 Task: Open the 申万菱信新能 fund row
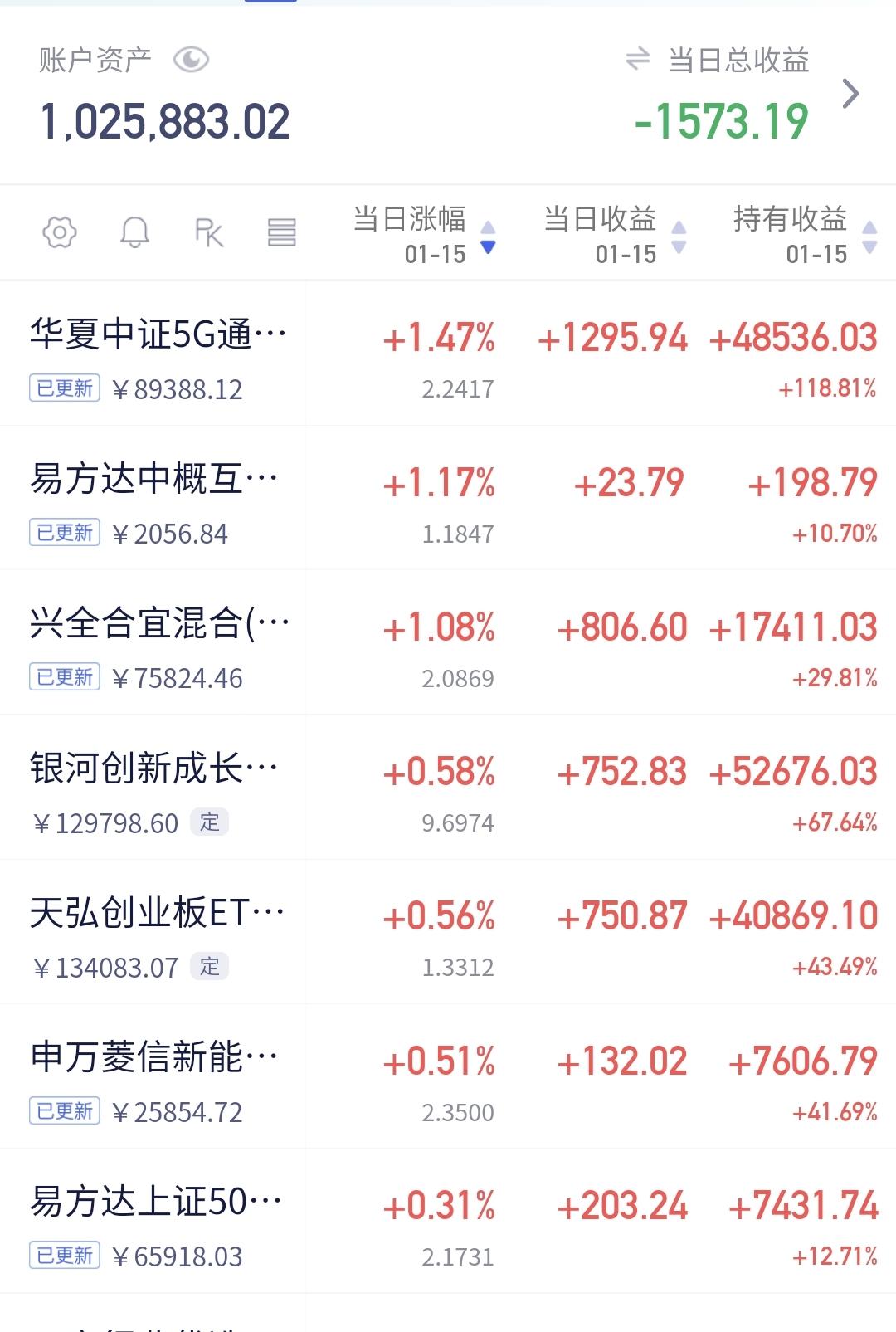448,1076
